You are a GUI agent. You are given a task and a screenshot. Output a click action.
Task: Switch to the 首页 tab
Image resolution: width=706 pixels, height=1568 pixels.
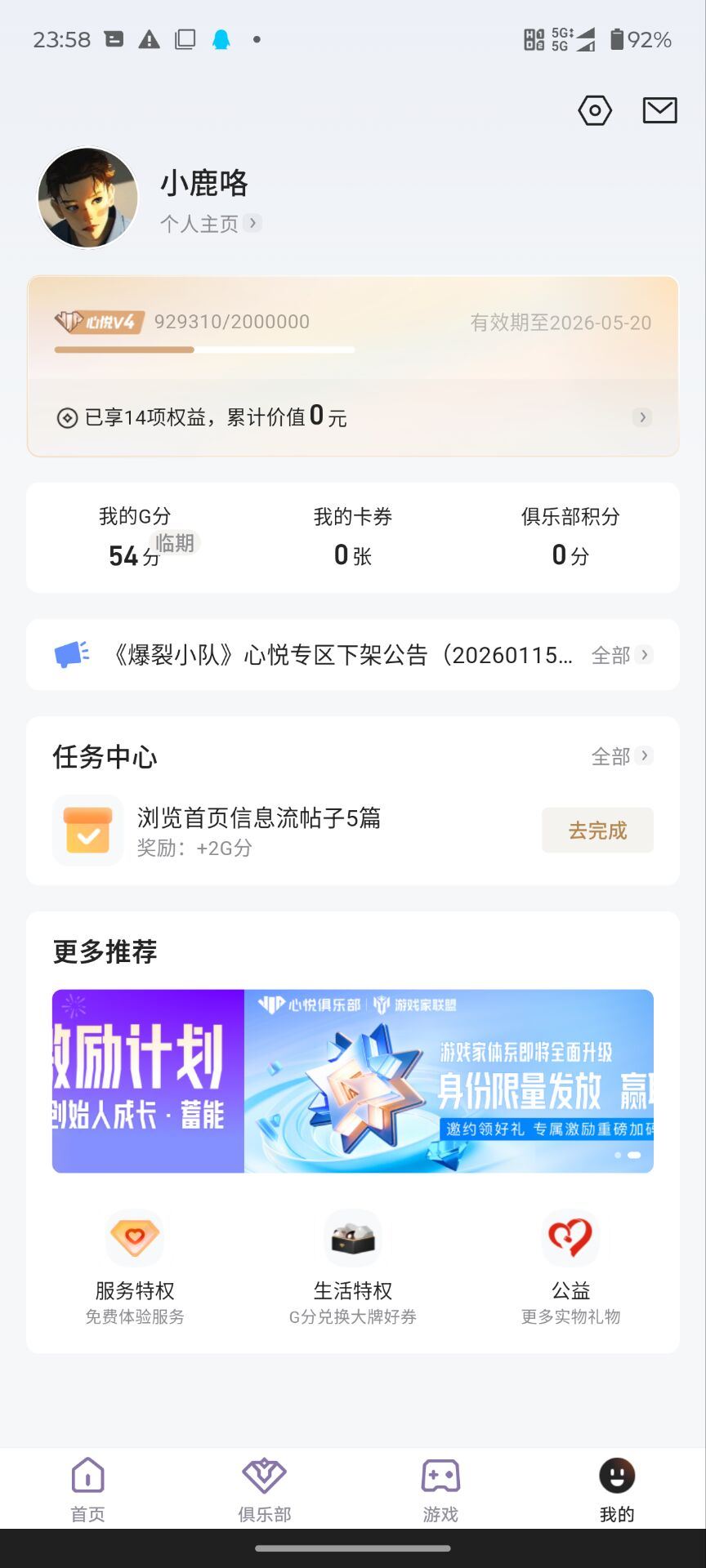[x=88, y=1489]
